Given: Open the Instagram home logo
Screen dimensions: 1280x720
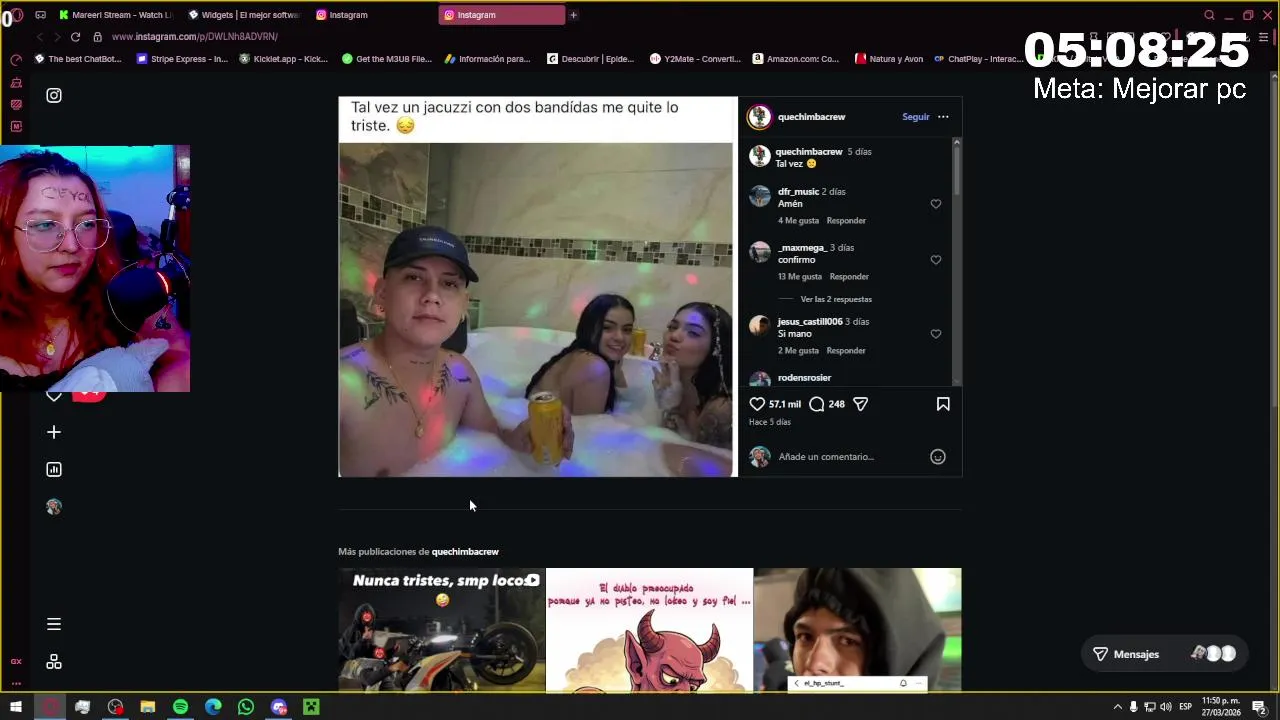Looking at the screenshot, I should 54,95.
